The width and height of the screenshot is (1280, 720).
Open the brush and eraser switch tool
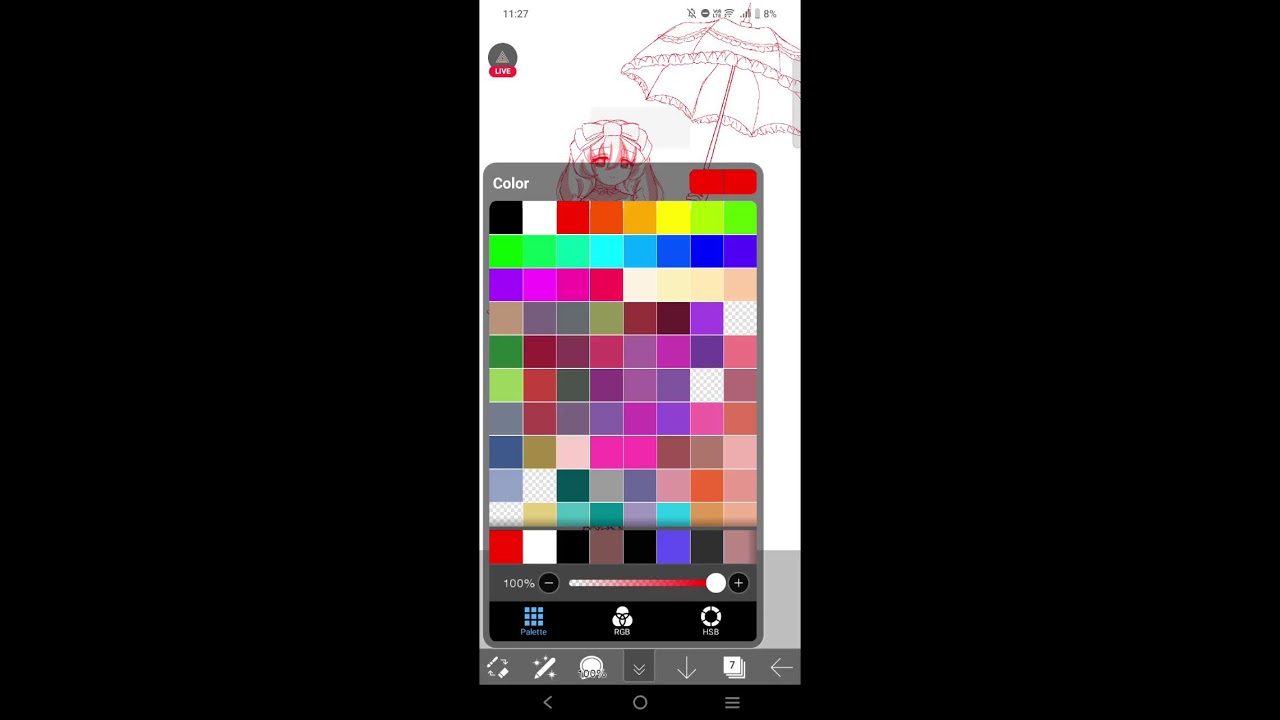tap(497, 667)
